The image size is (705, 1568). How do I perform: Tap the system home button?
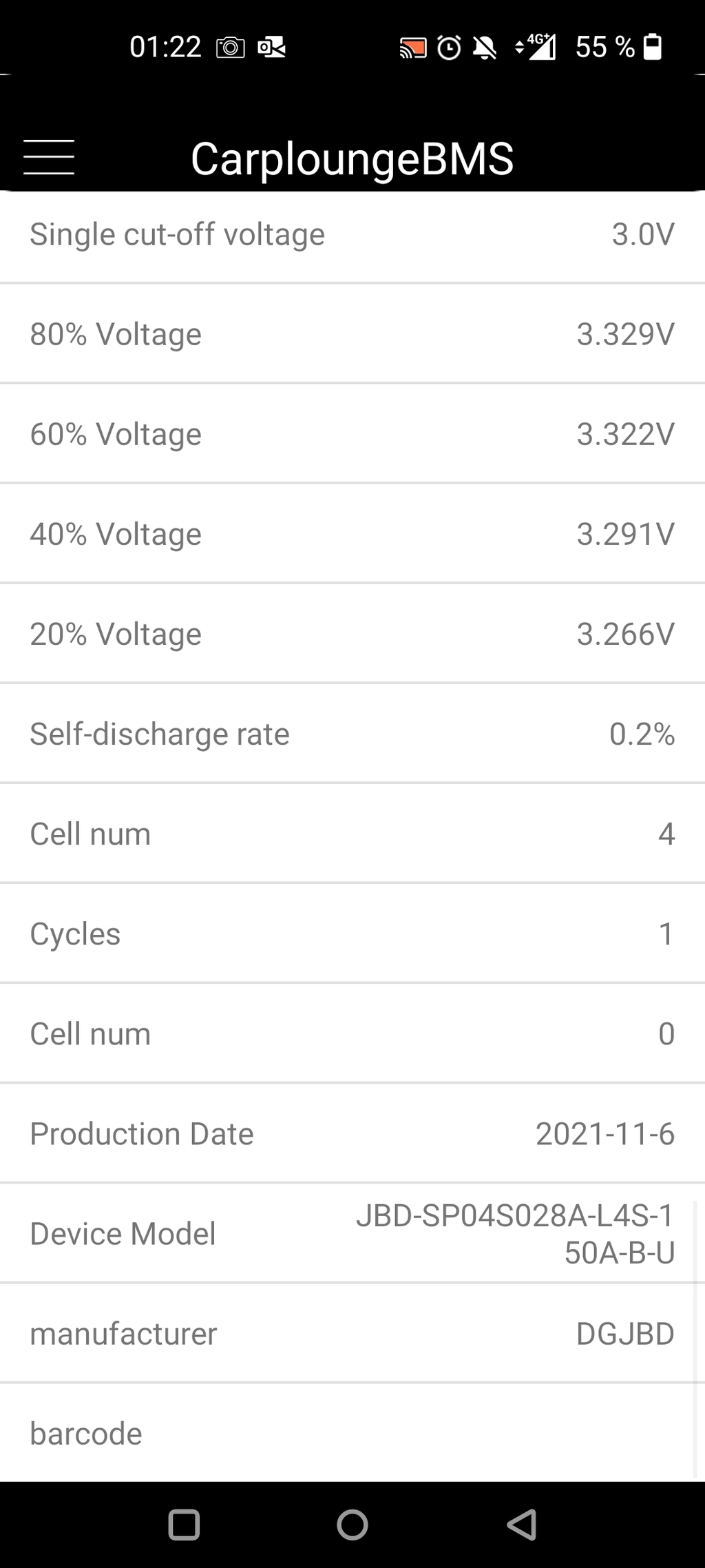[352, 1524]
